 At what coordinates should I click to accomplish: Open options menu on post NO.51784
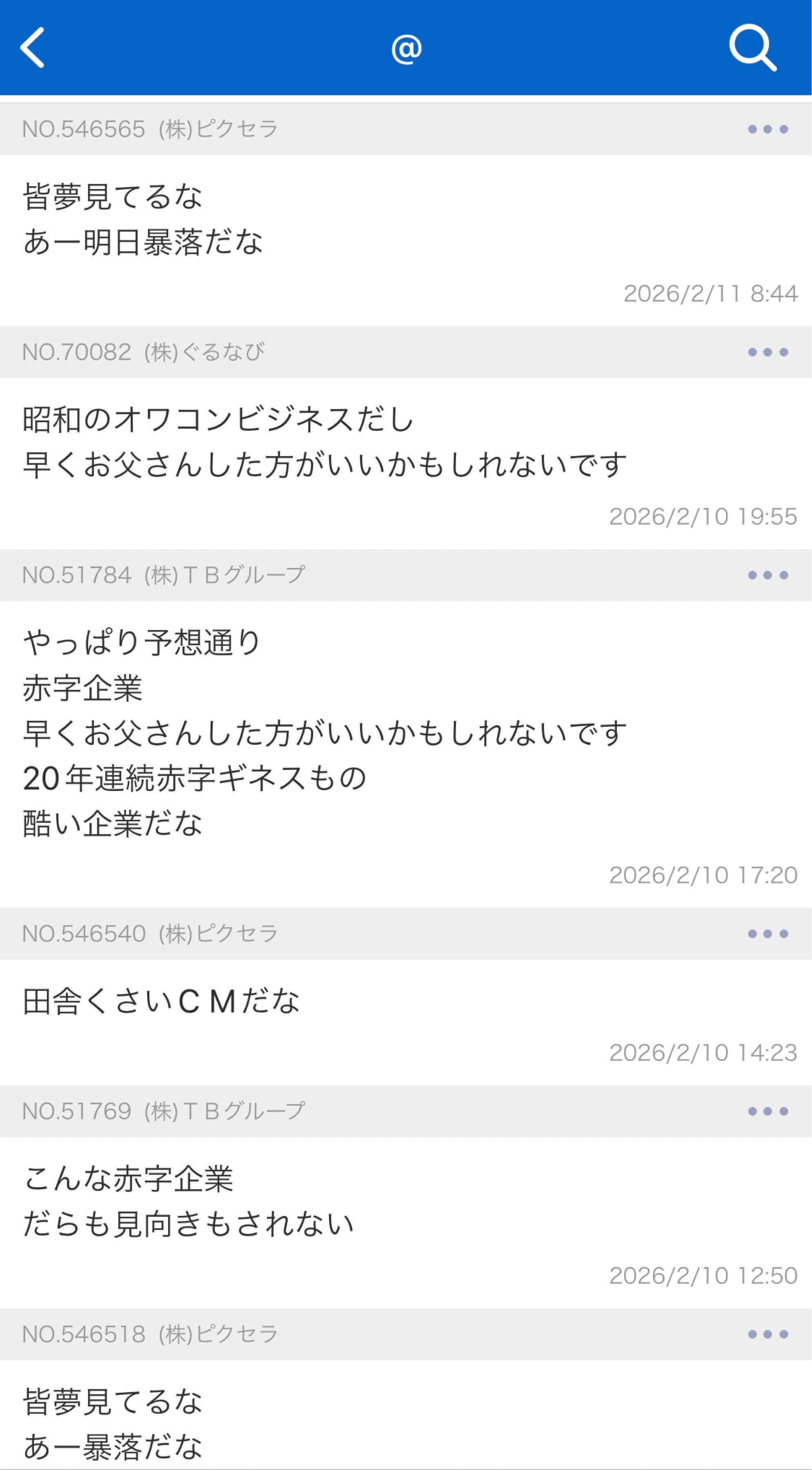point(768,575)
